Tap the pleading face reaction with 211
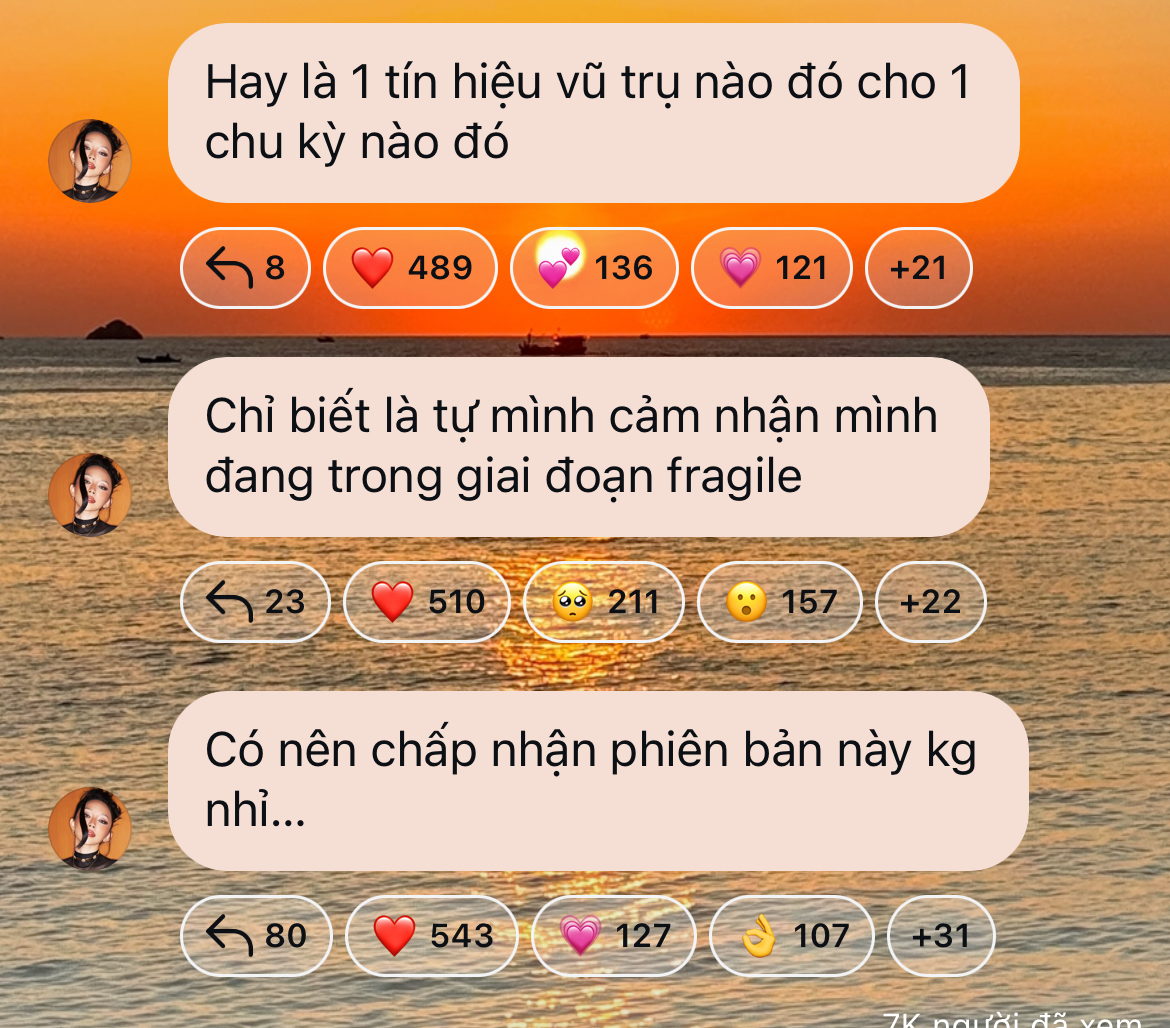1170x1028 pixels. (604, 602)
